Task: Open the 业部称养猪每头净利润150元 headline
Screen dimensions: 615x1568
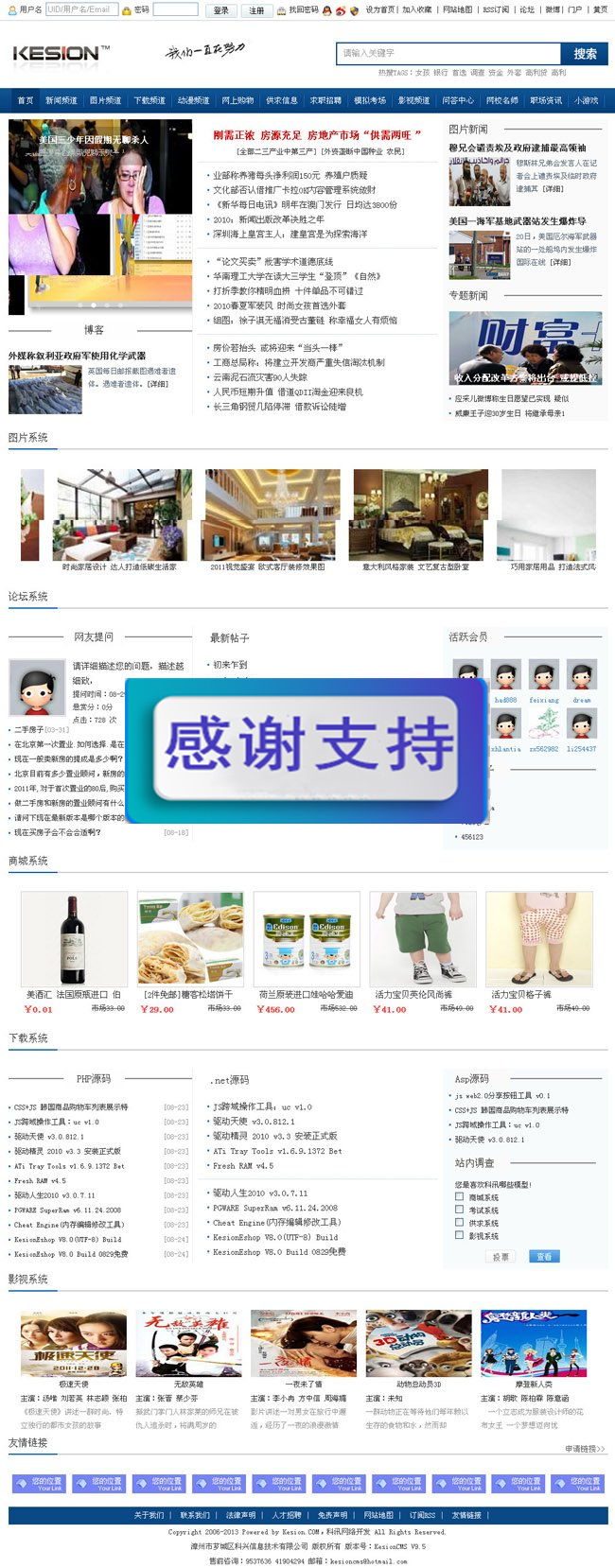Action: [x=290, y=175]
